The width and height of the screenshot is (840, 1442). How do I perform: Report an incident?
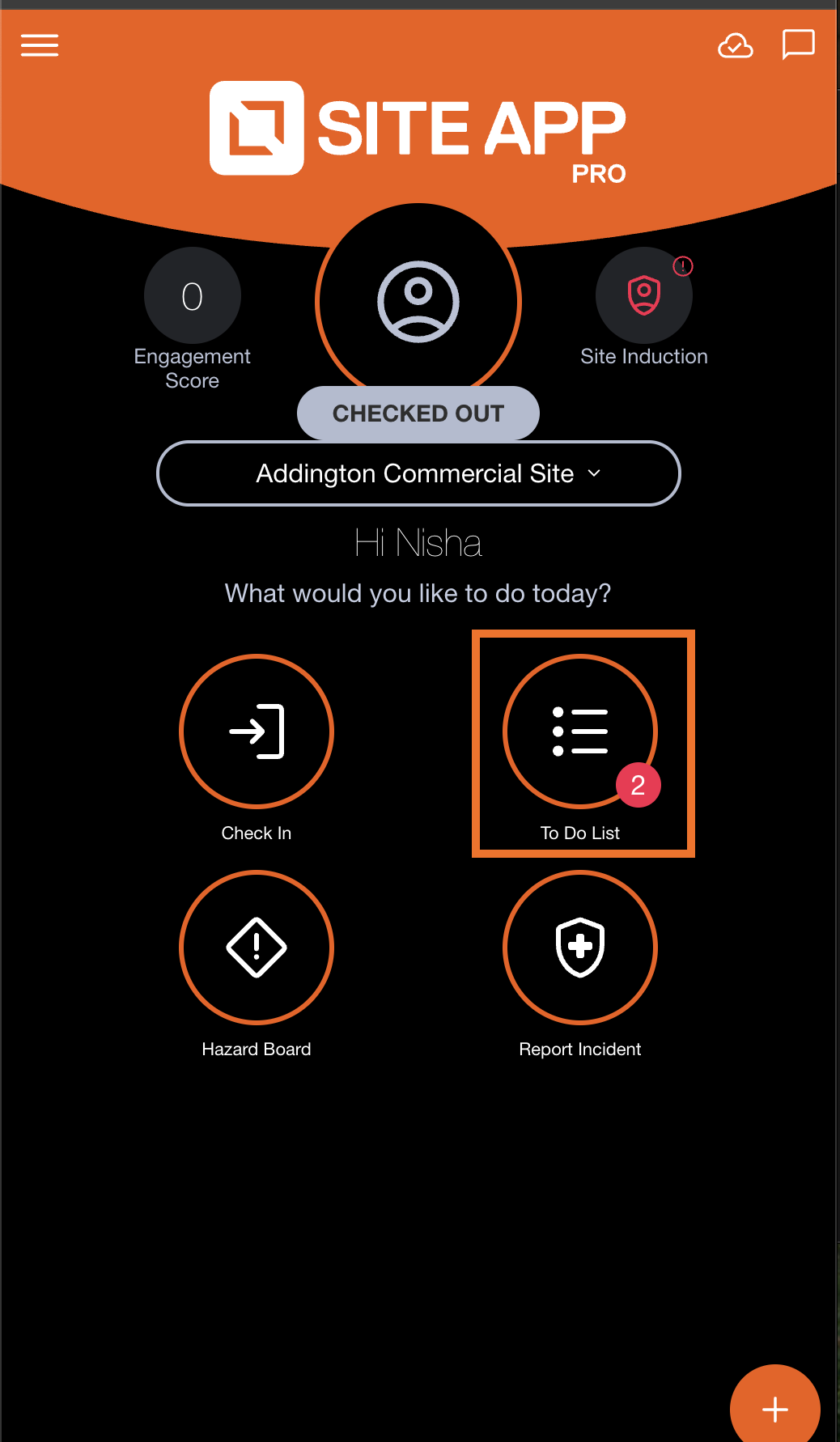tap(580, 948)
